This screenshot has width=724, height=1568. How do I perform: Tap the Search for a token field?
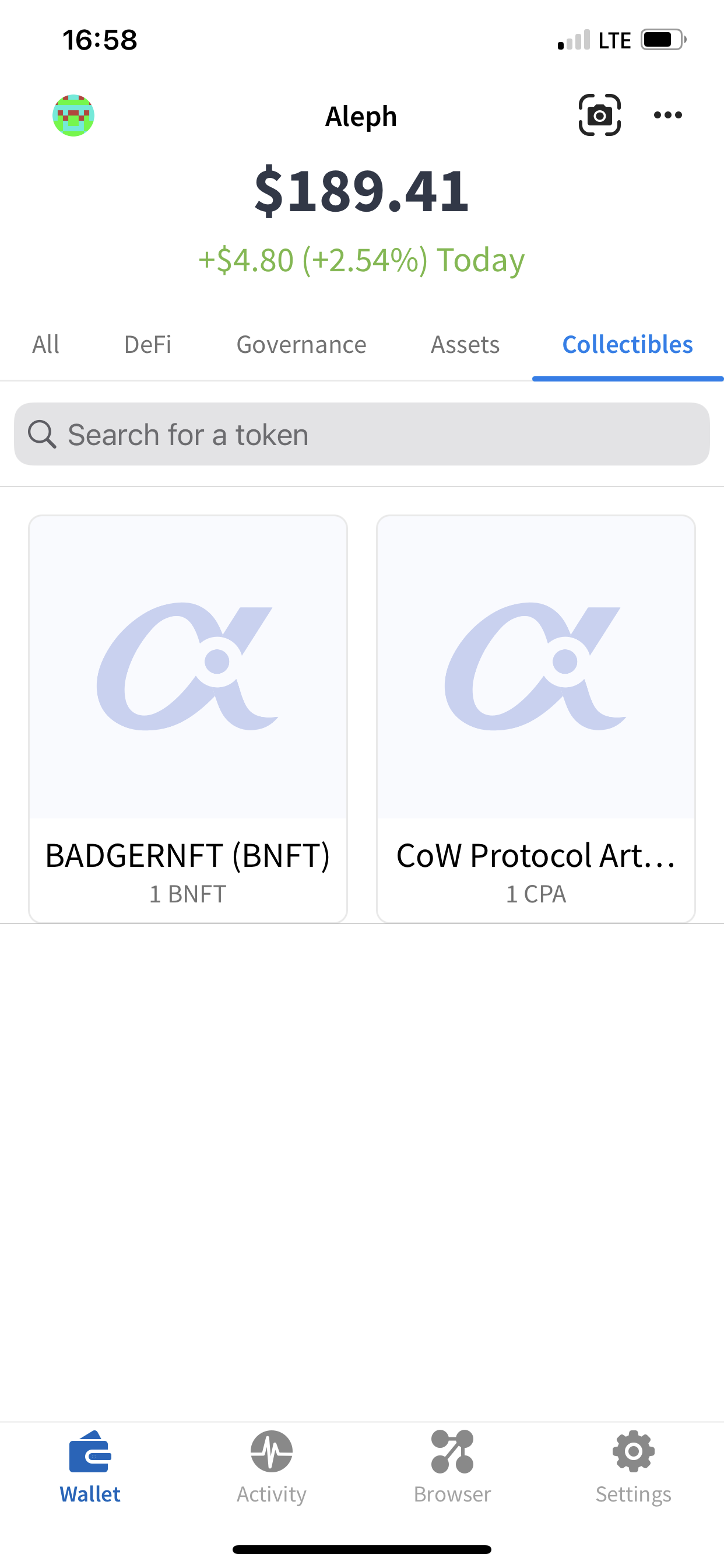coord(361,435)
